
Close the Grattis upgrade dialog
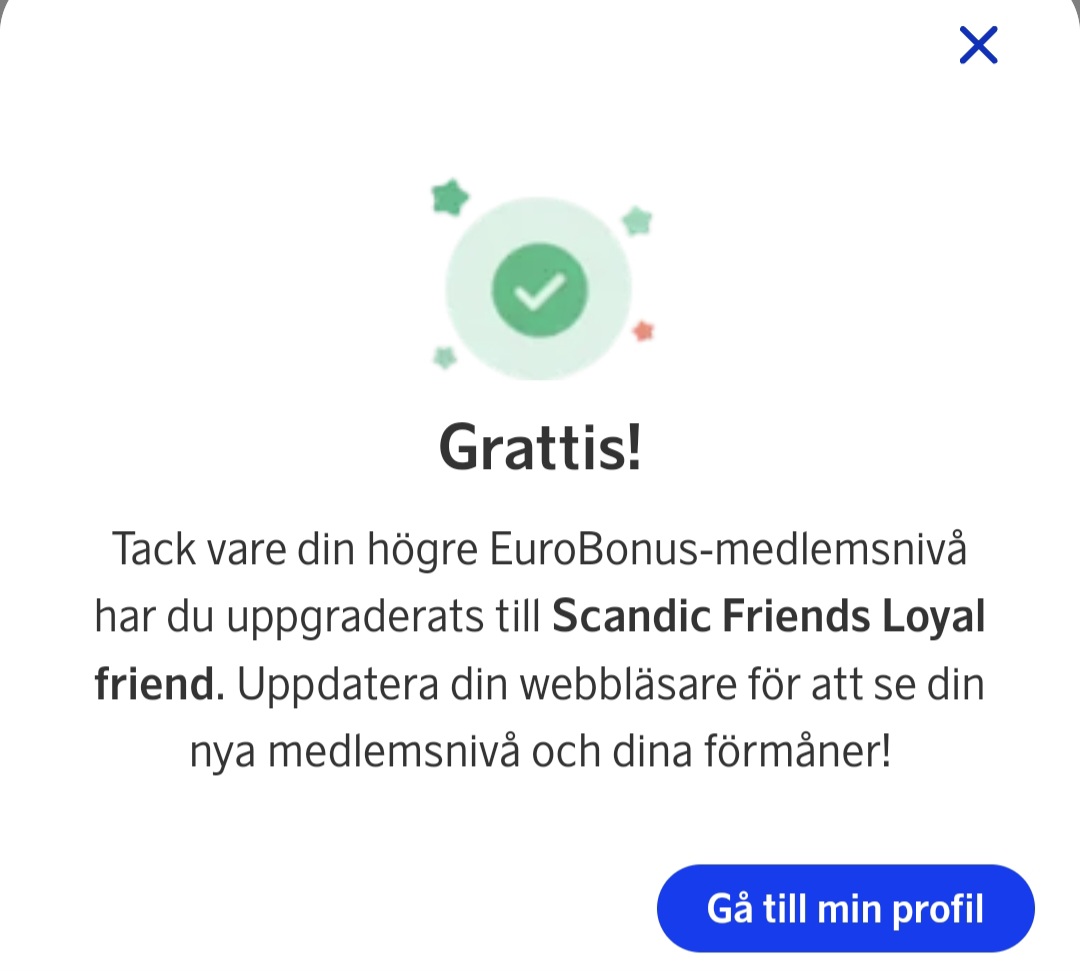[978, 45]
